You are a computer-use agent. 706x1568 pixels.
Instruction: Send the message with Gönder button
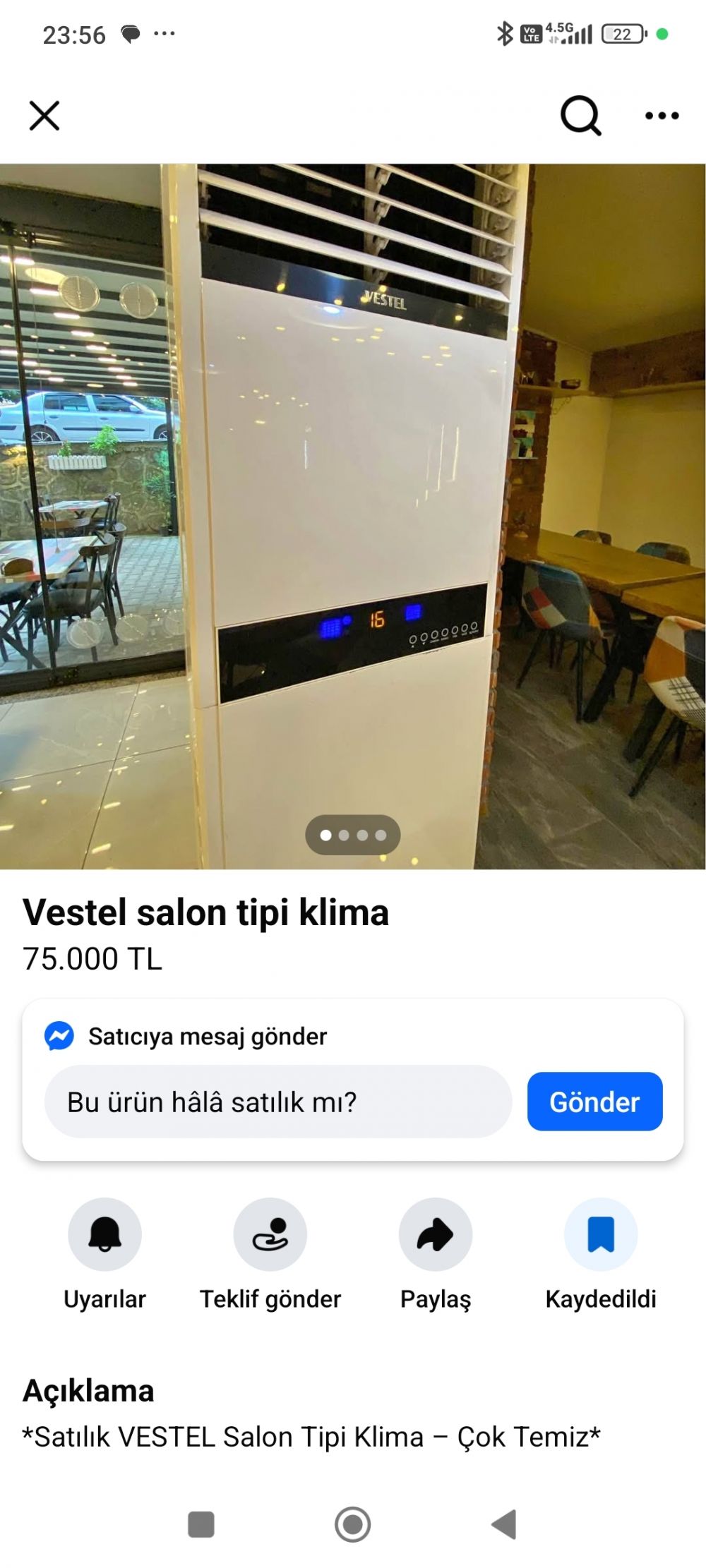594,1102
